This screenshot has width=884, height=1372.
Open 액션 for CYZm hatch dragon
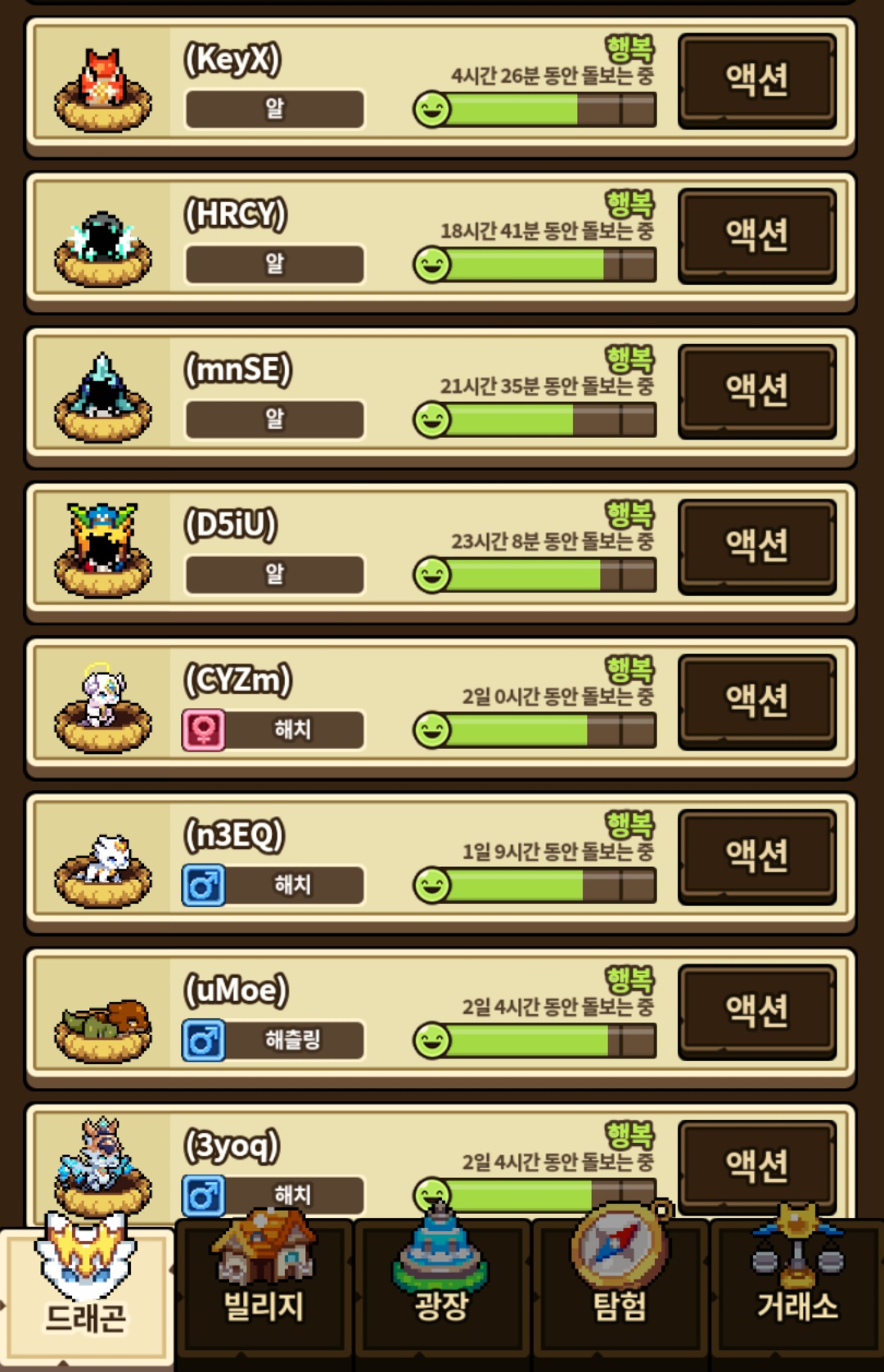pos(756,701)
